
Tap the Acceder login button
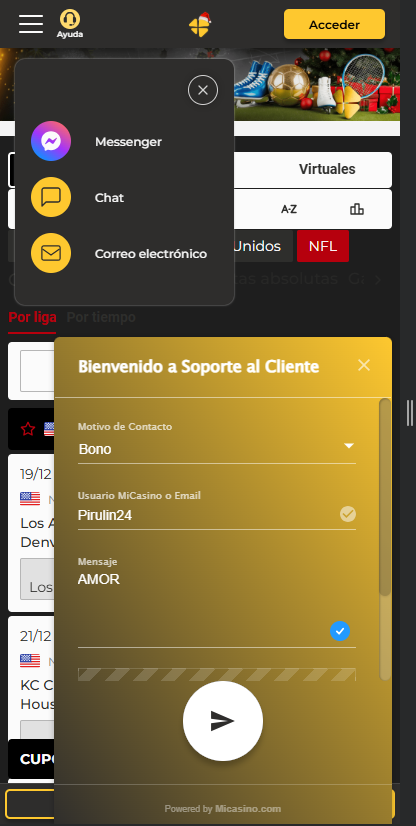(x=334, y=24)
